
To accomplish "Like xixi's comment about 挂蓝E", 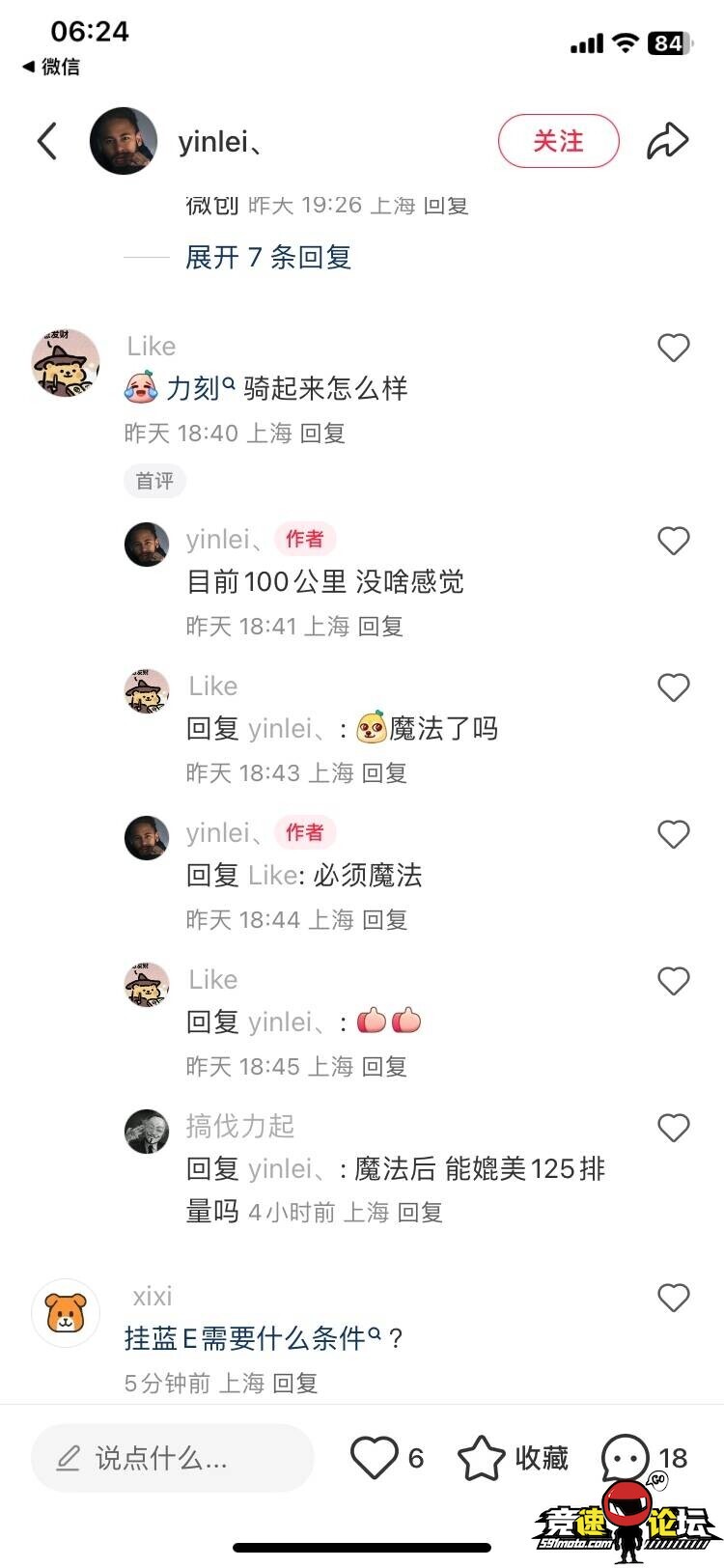I will (673, 1298).
